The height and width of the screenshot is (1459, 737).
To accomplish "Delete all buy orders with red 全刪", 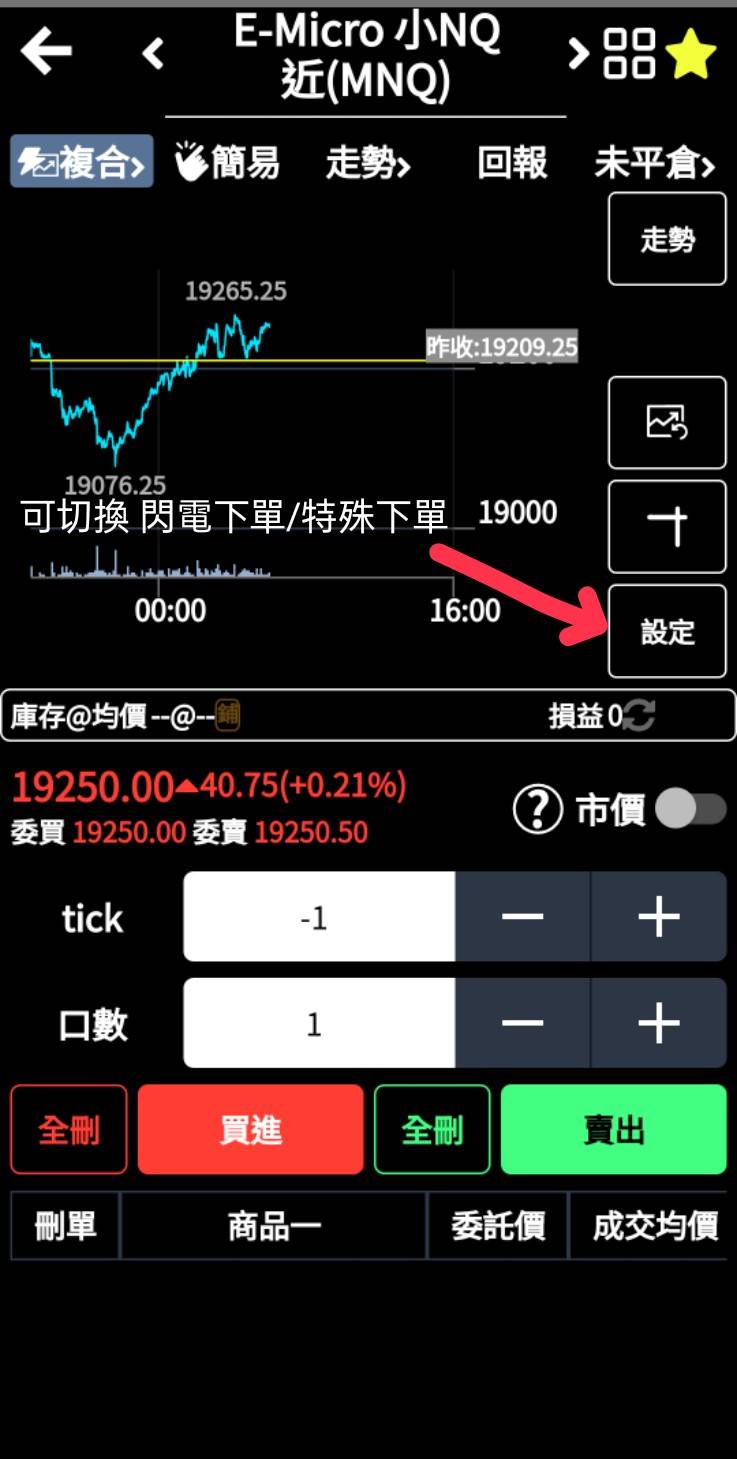I will click(x=69, y=1129).
